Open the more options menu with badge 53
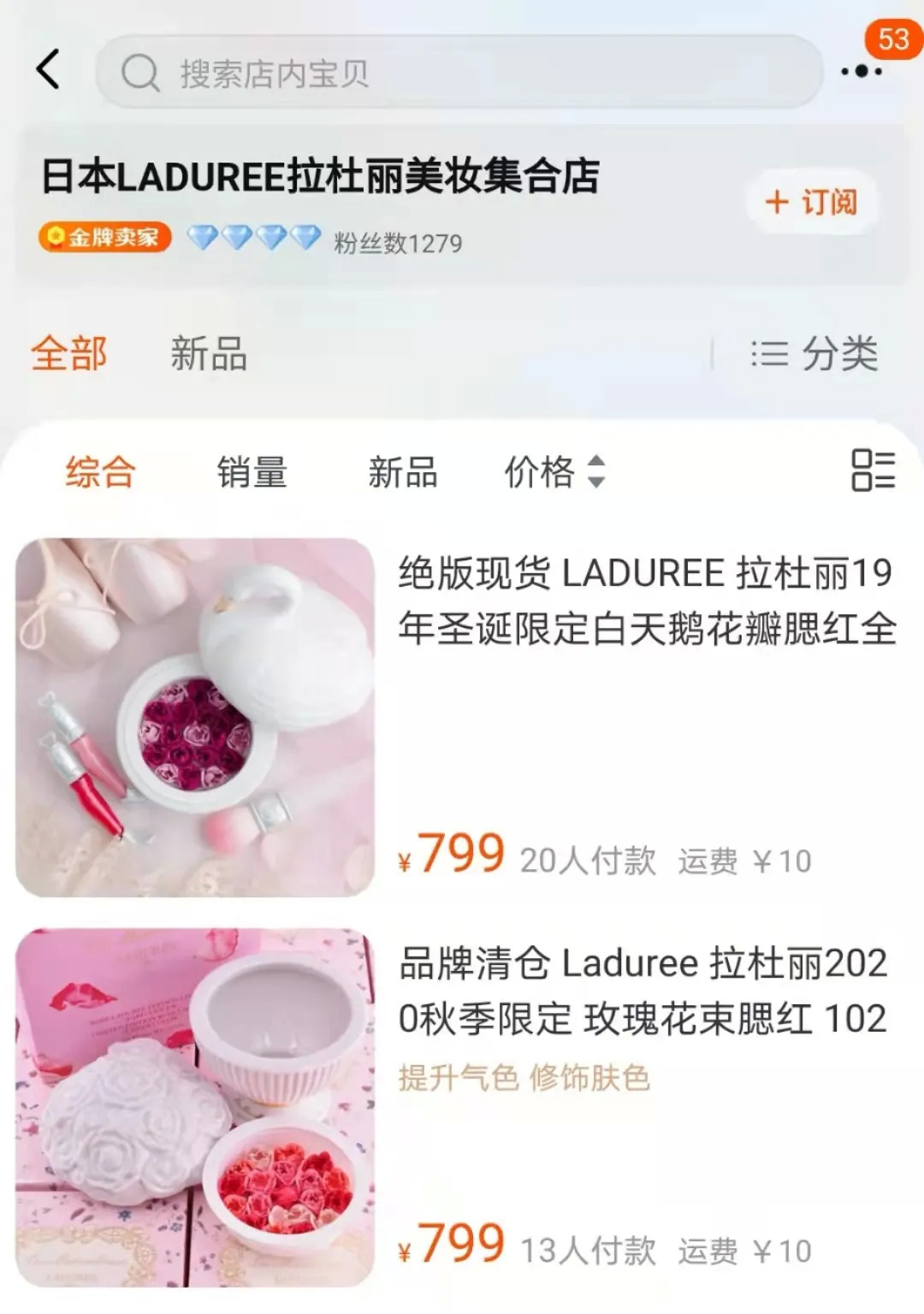 coord(862,71)
